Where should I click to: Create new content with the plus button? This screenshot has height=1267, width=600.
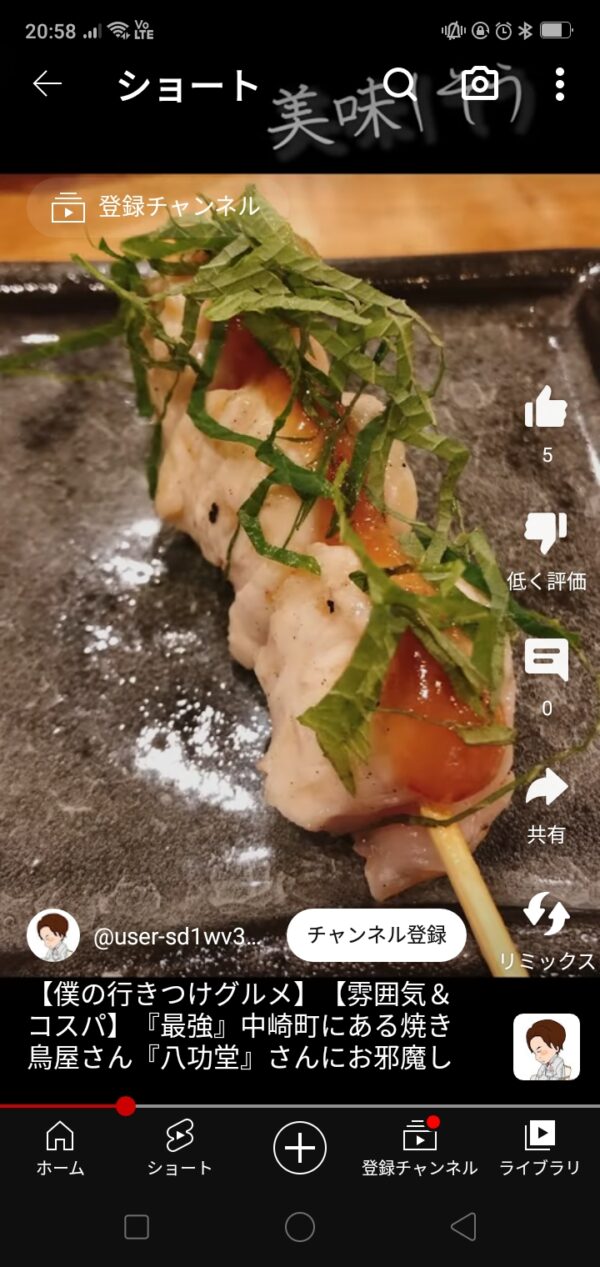tap(300, 1146)
